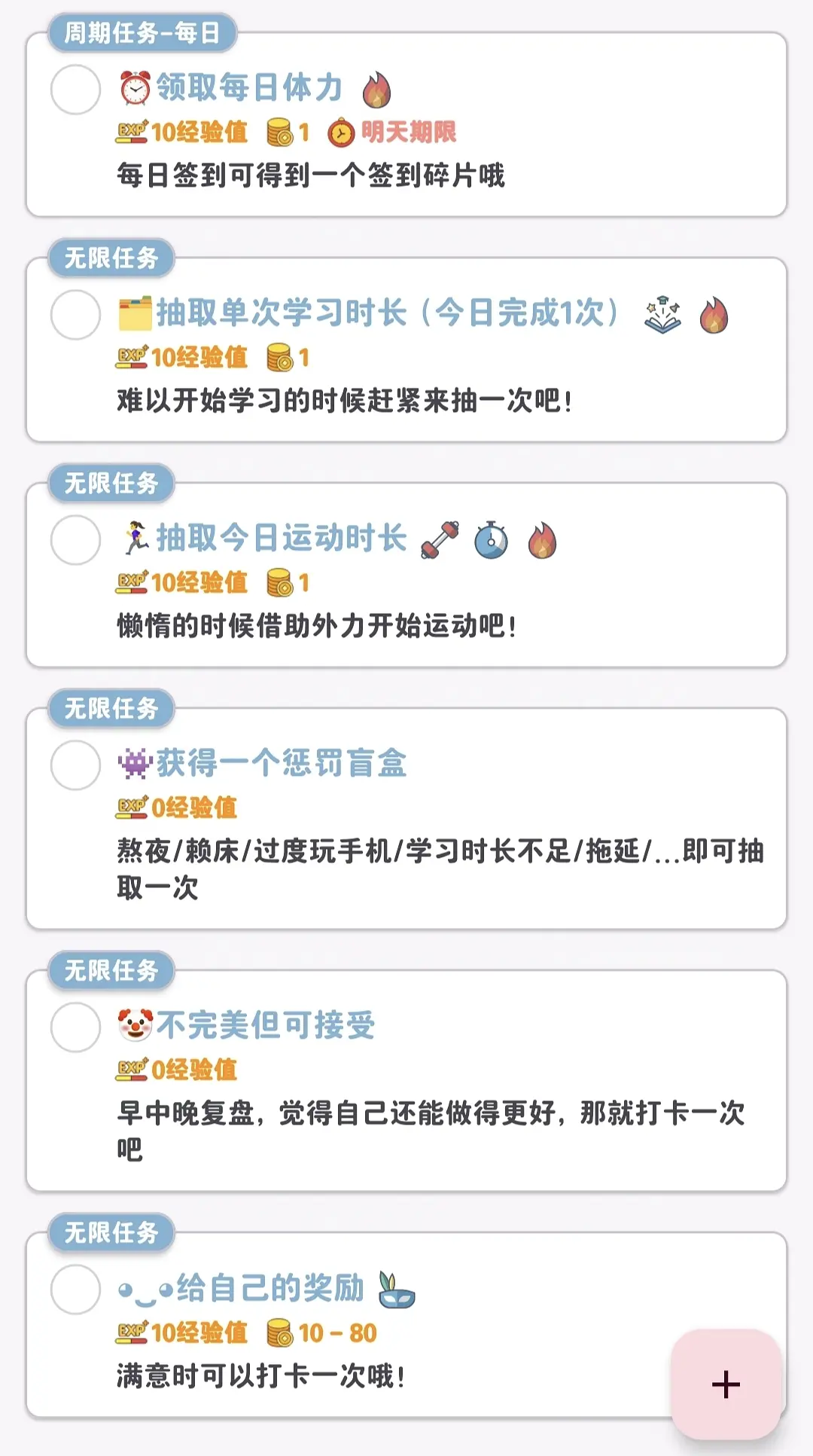Check the 不完美但可接受 task circle
813x1456 pixels.
(75, 1027)
